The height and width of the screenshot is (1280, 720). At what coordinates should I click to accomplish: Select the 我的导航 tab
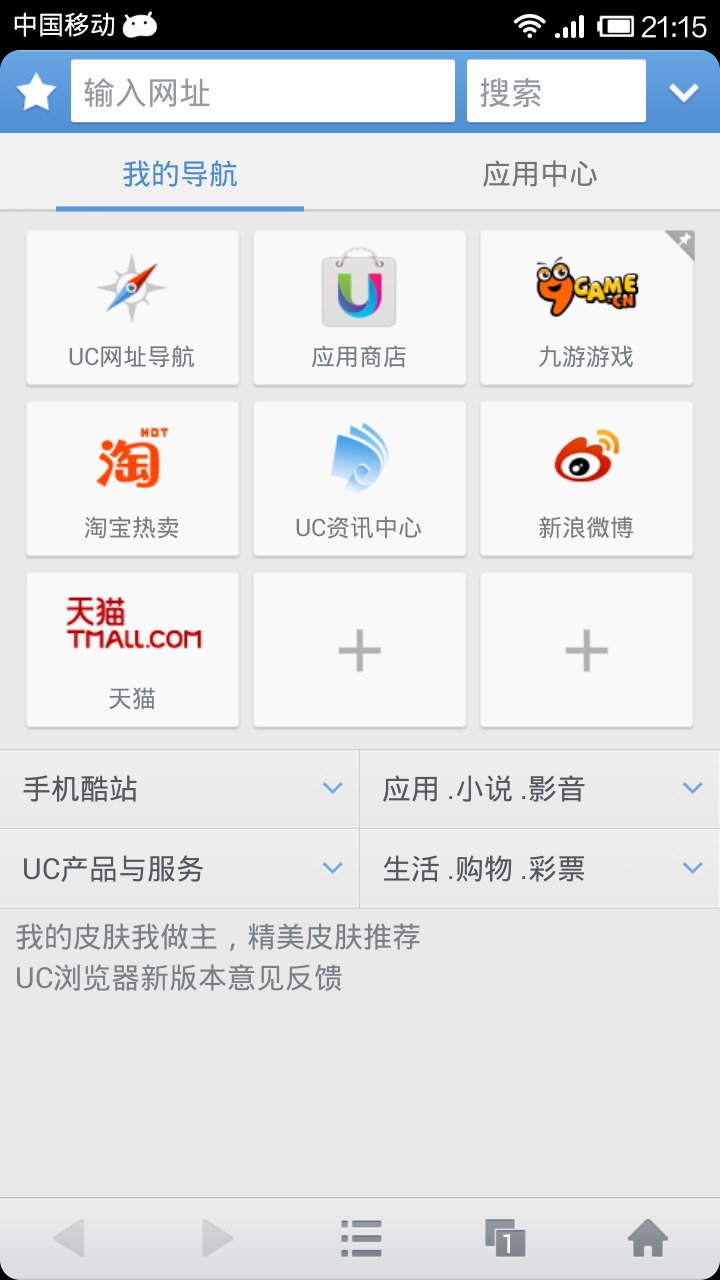[180, 173]
